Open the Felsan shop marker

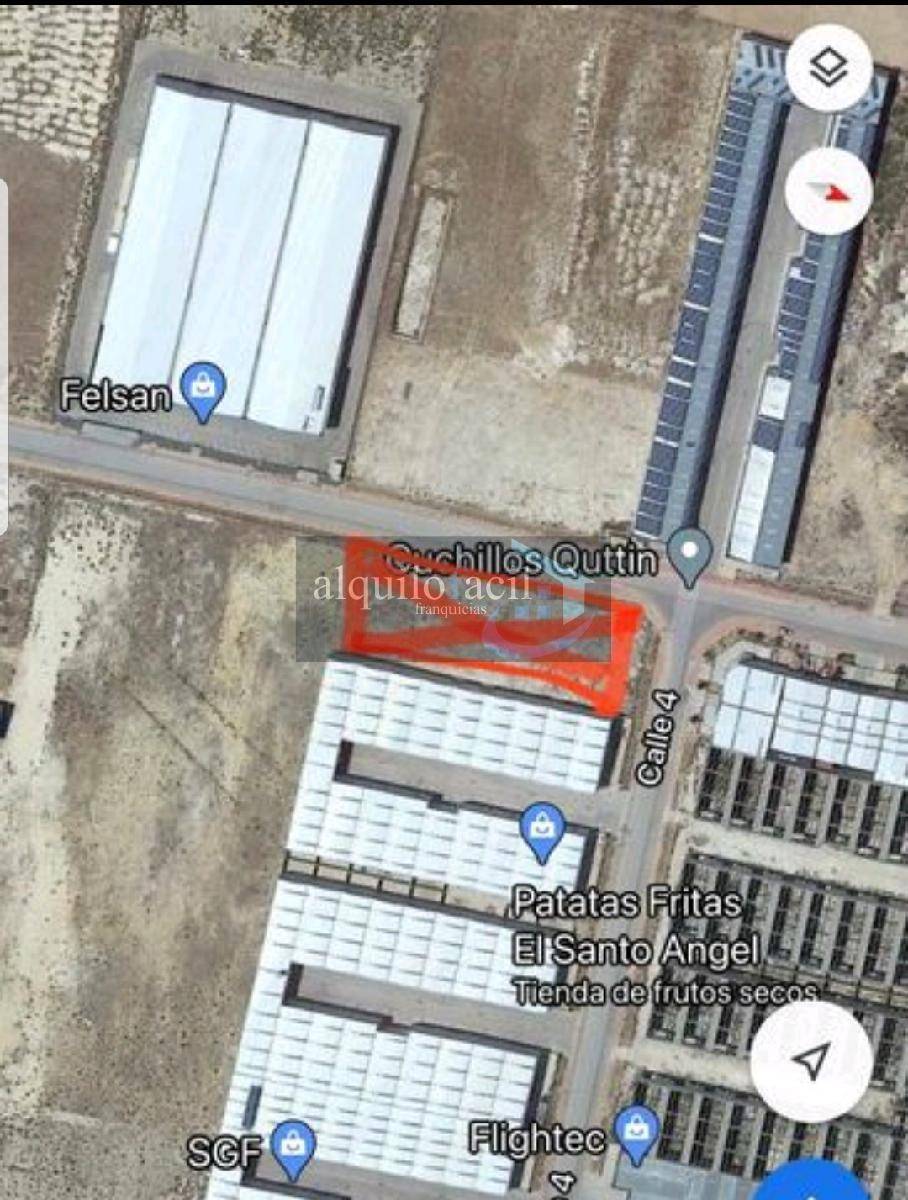click(205, 390)
